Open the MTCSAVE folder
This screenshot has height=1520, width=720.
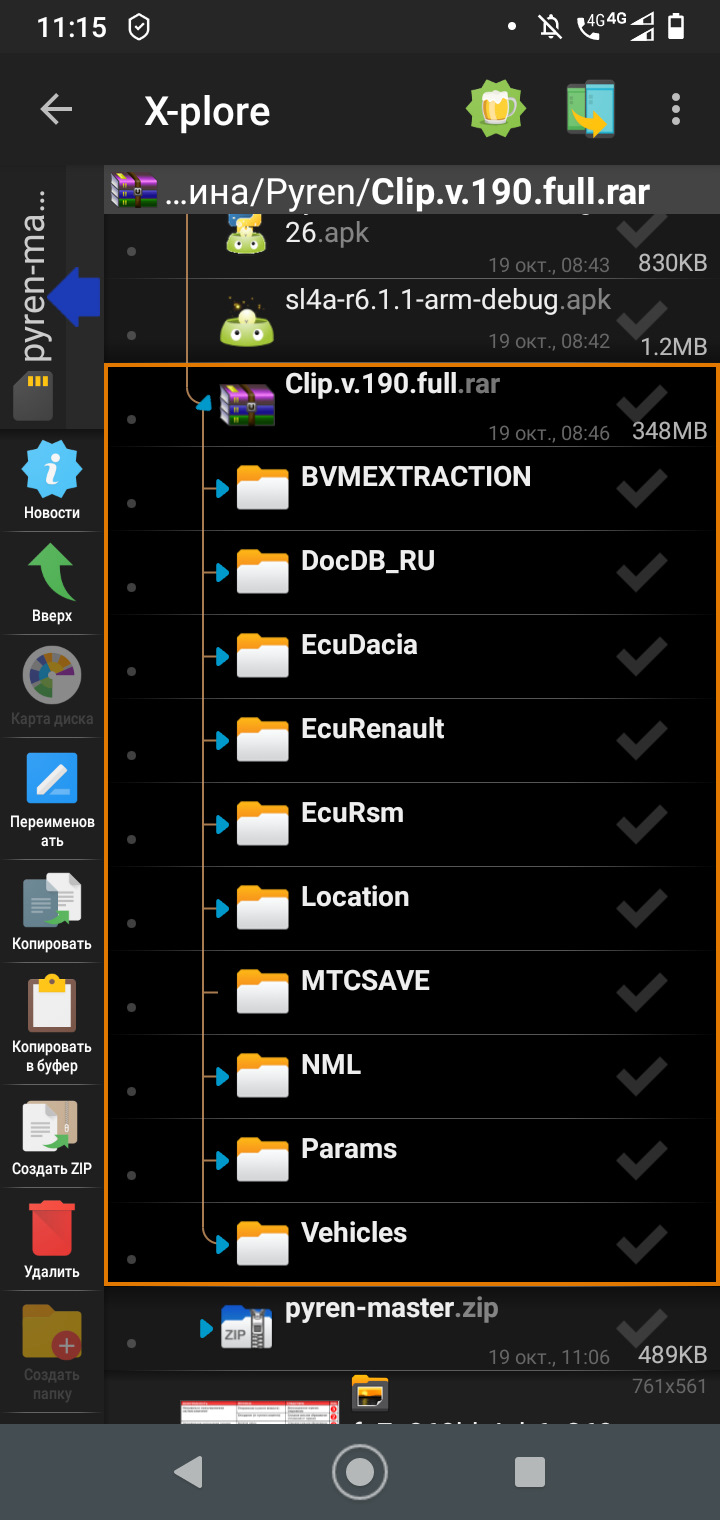coord(365,982)
